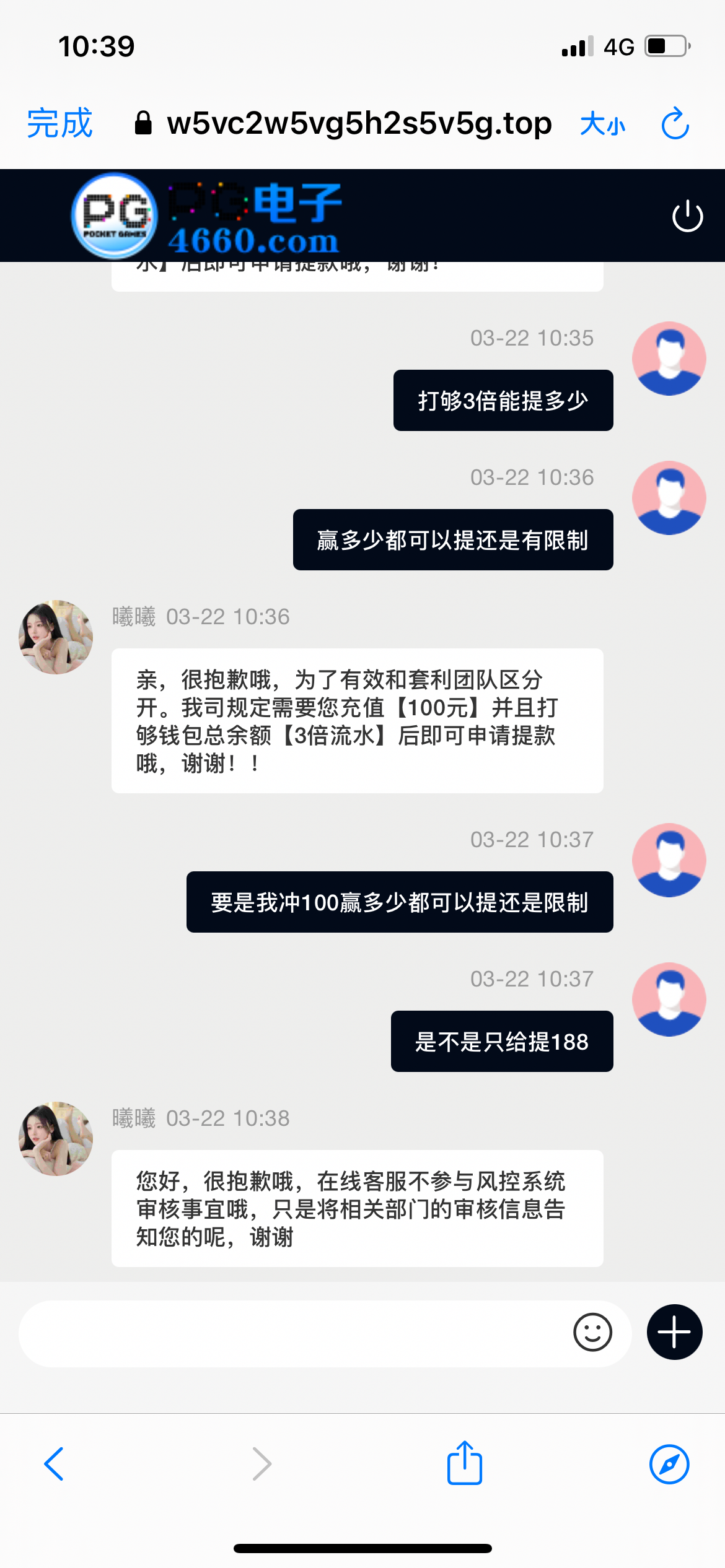Viewport: 725px width, 1568px height.
Task: Reload the current web page
Action: 675,124
